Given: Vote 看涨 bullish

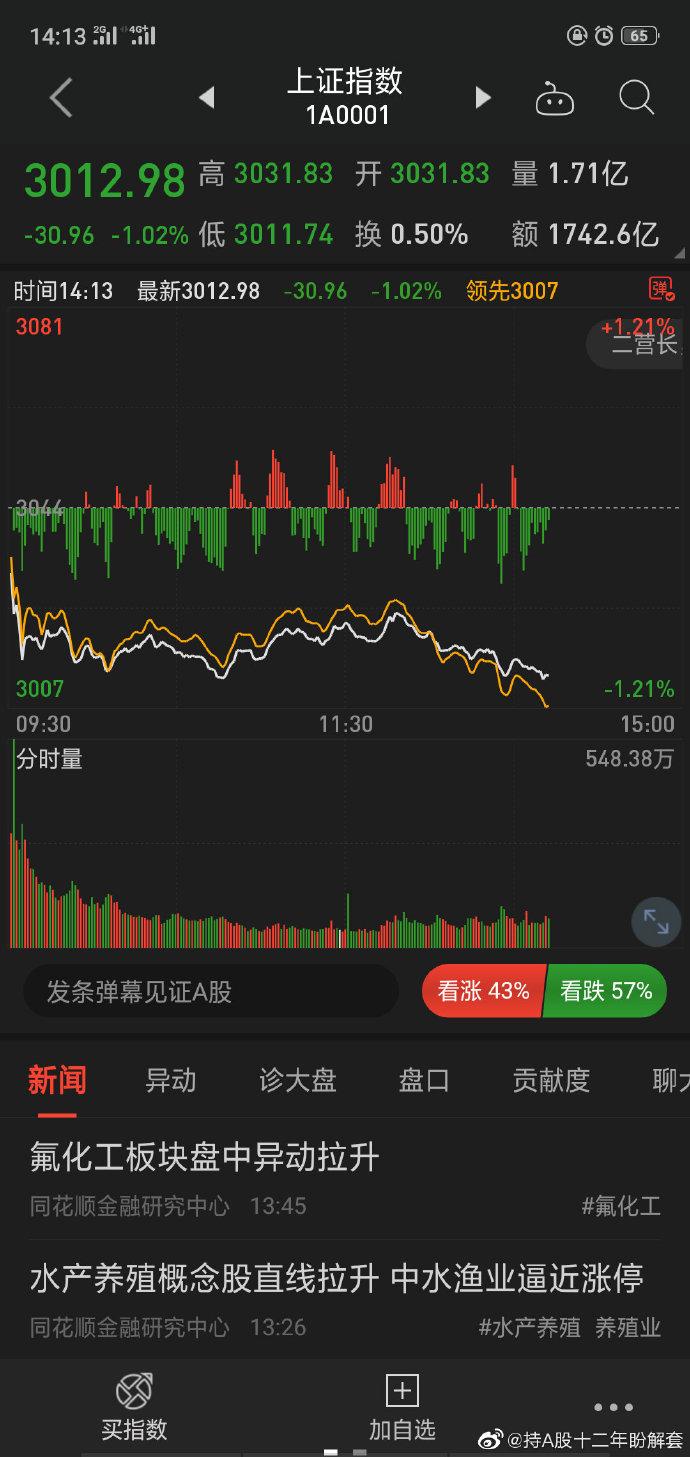Looking at the screenshot, I should pos(483,991).
